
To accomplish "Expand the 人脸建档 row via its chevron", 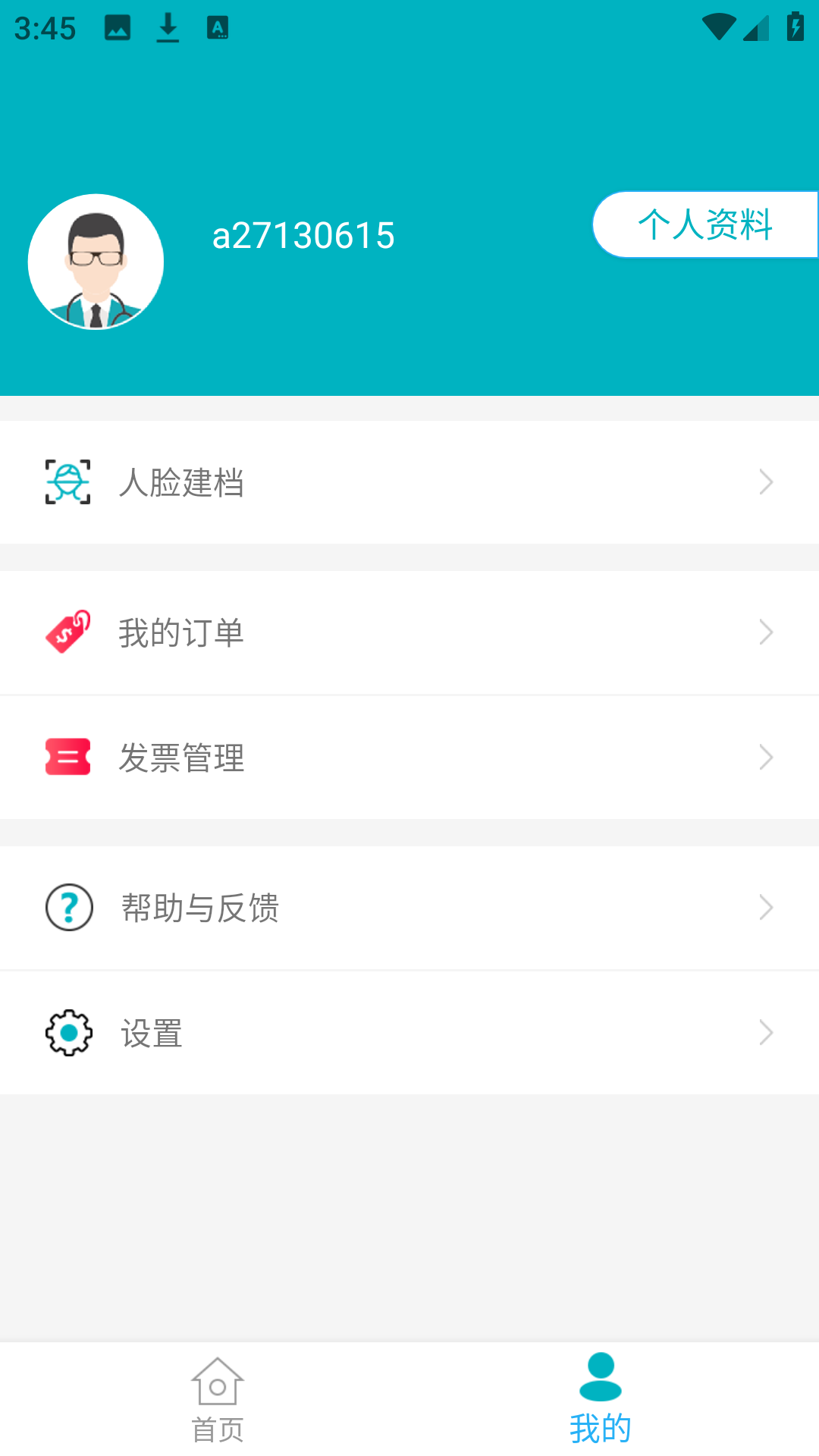I will 766,482.
